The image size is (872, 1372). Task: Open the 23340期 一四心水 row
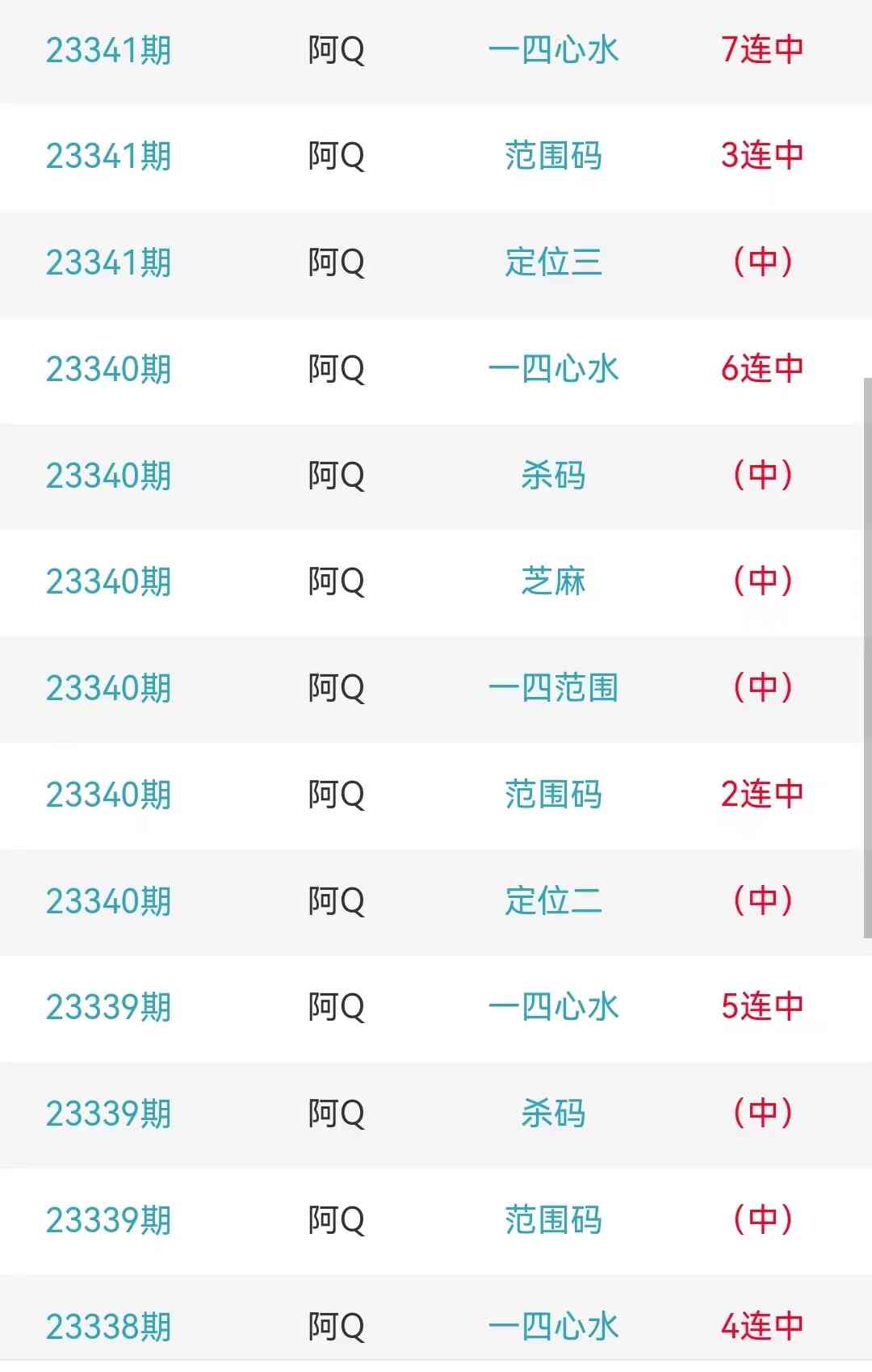tap(553, 369)
